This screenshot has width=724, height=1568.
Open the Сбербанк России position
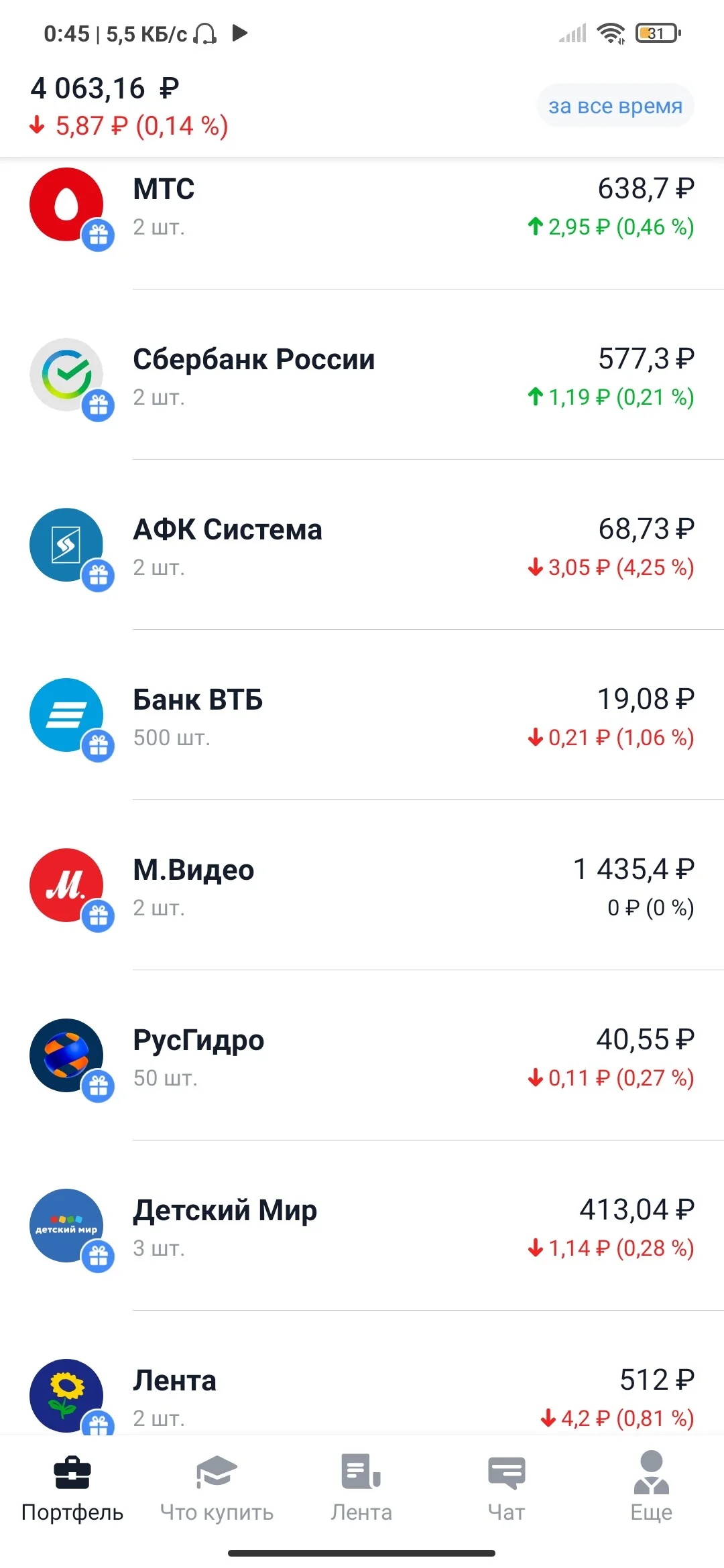pos(362,375)
